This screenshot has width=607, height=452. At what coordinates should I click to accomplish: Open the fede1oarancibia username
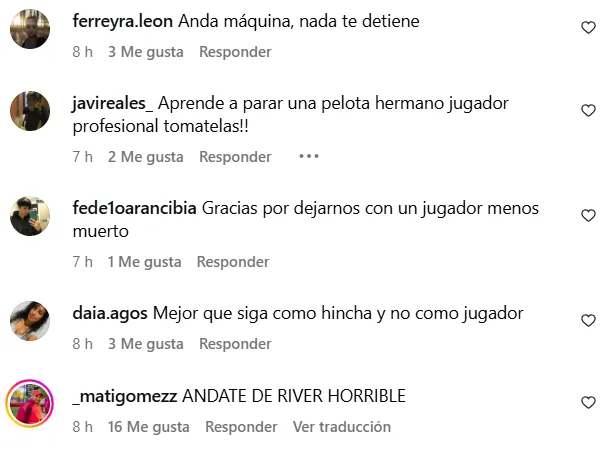(x=135, y=209)
